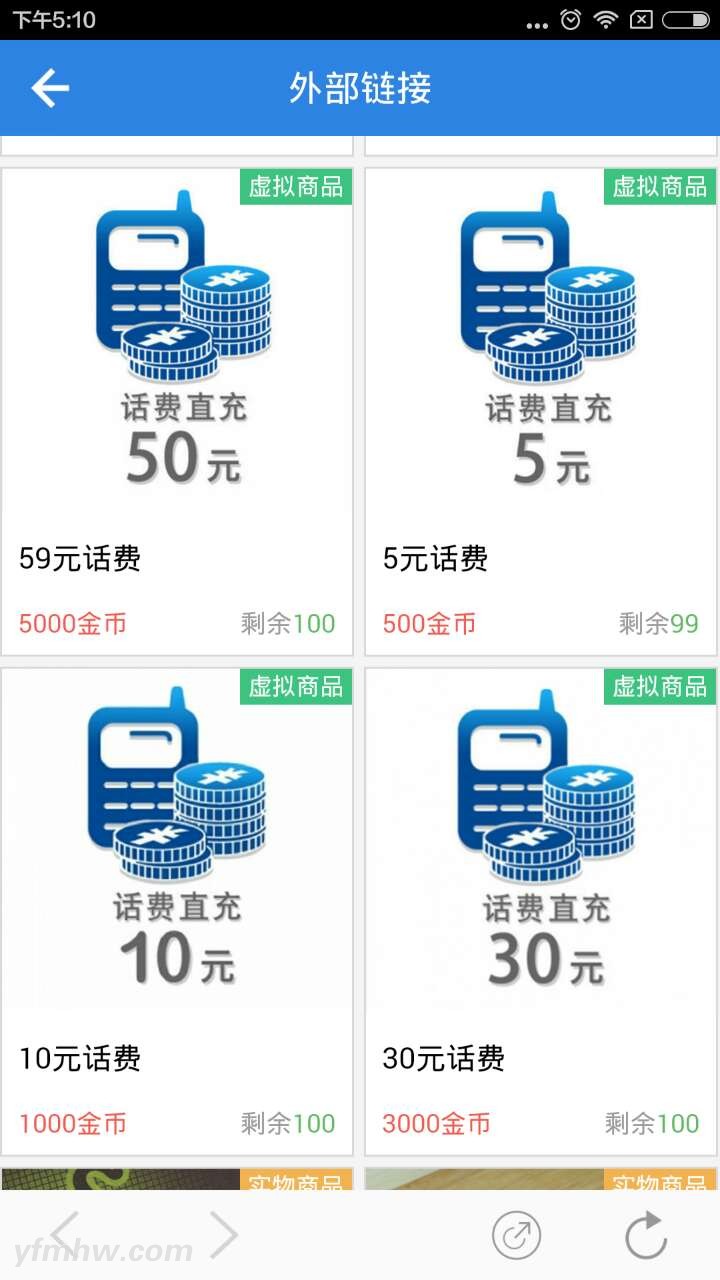Open the 59元话费 product card
Image resolution: width=720 pixels, height=1280 pixels.
point(177,411)
